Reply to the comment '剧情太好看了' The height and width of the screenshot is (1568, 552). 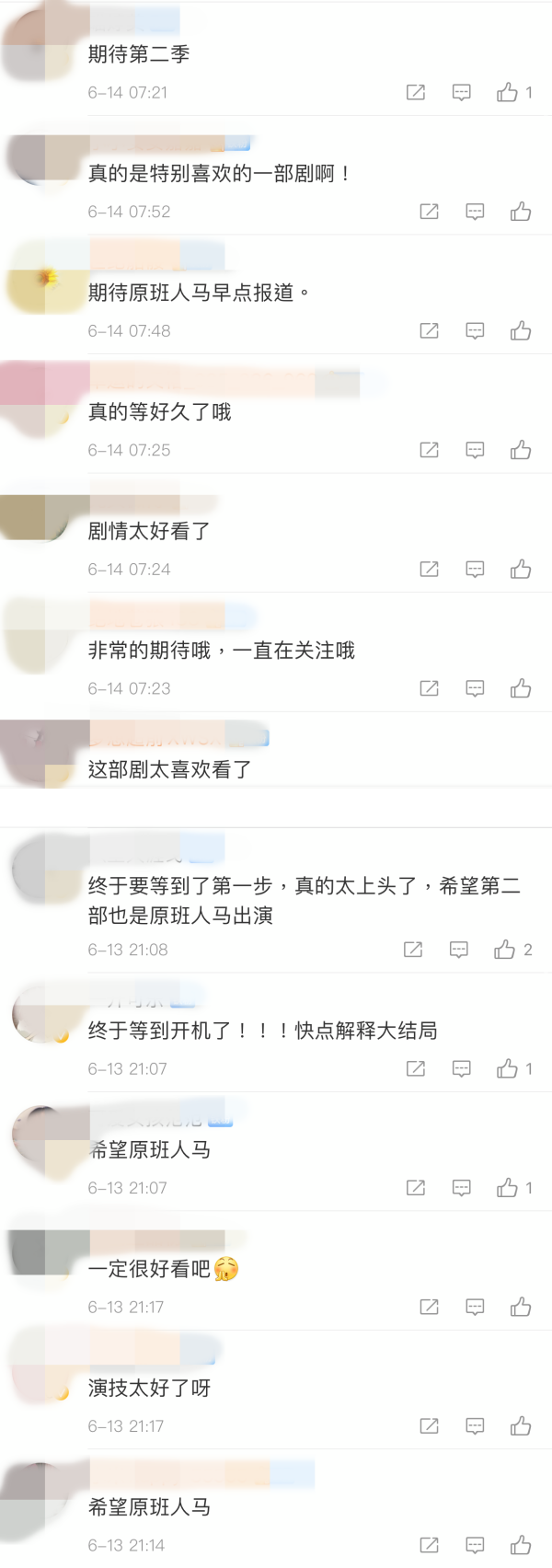click(x=475, y=570)
